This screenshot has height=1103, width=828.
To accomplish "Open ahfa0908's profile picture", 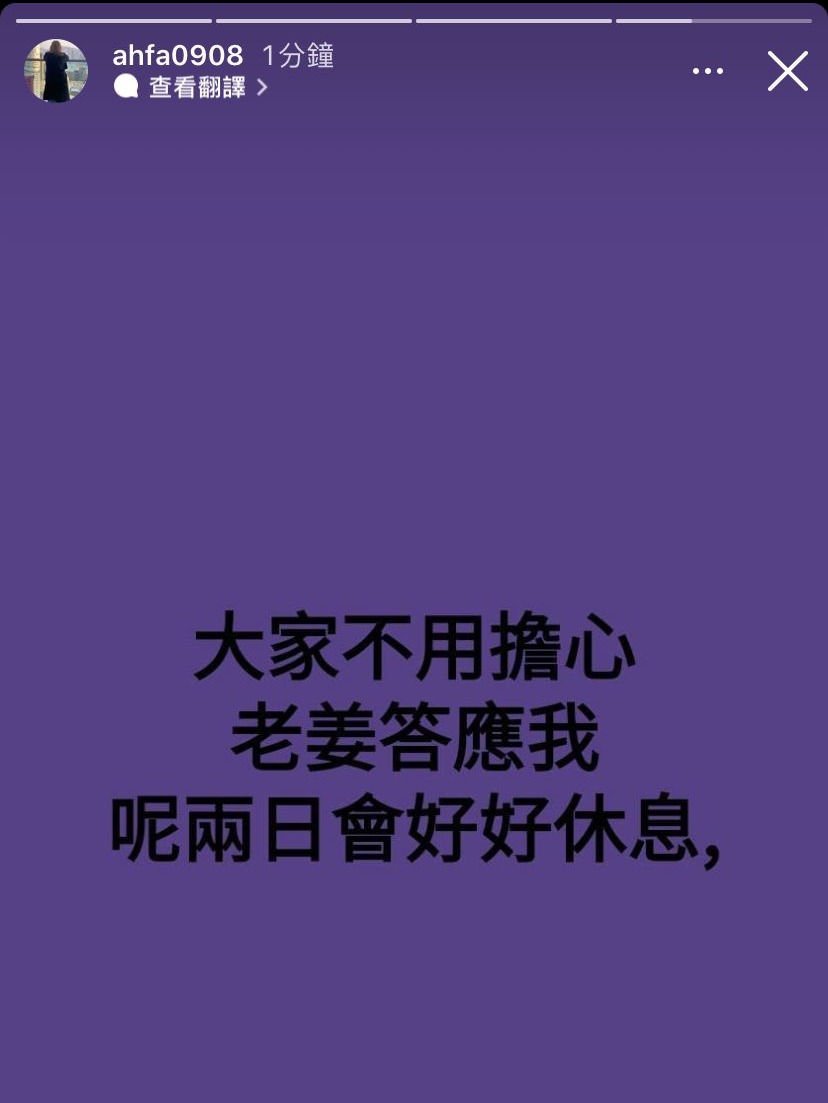I will coord(56,71).
